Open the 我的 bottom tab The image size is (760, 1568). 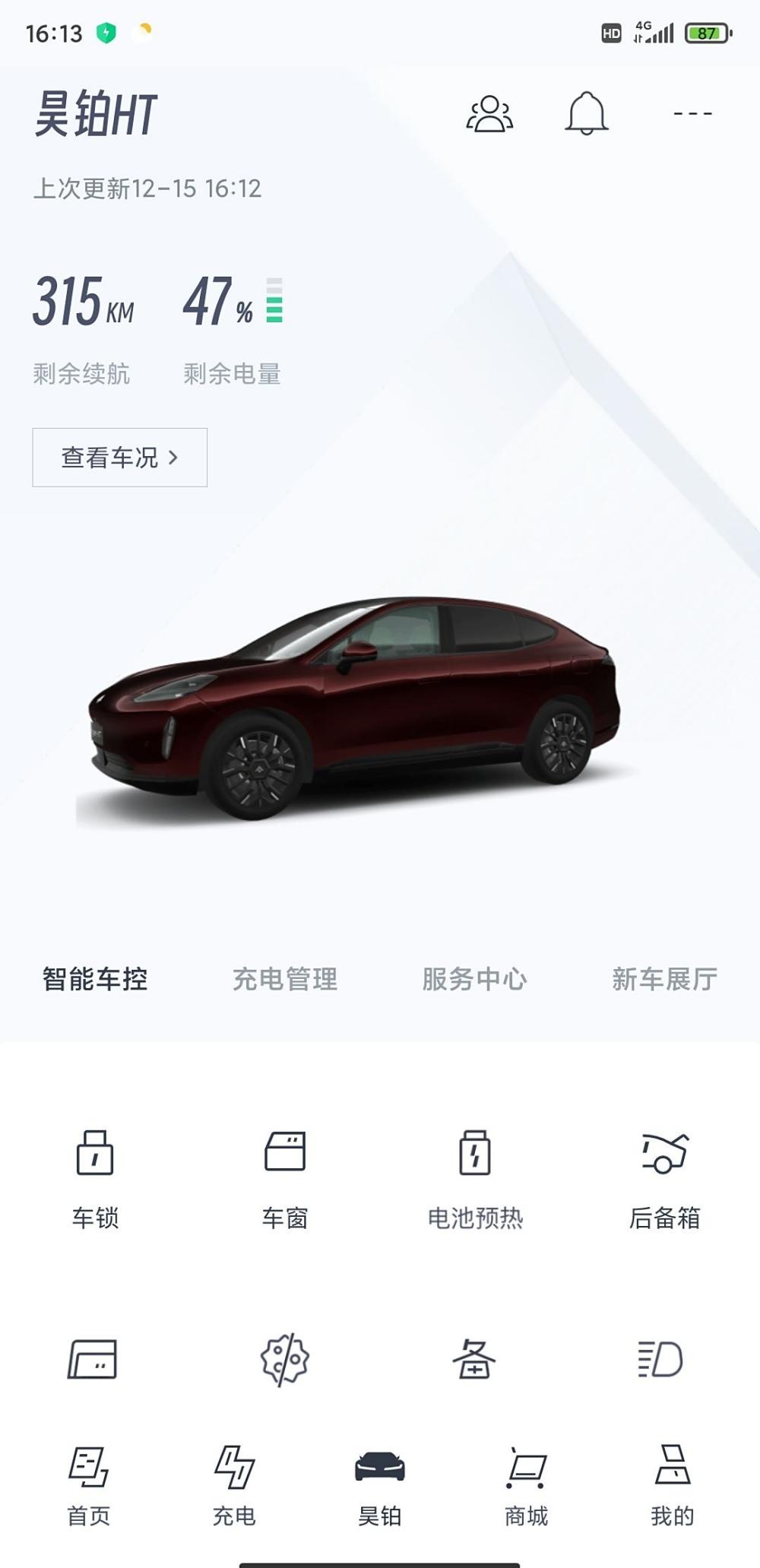coord(673,1485)
